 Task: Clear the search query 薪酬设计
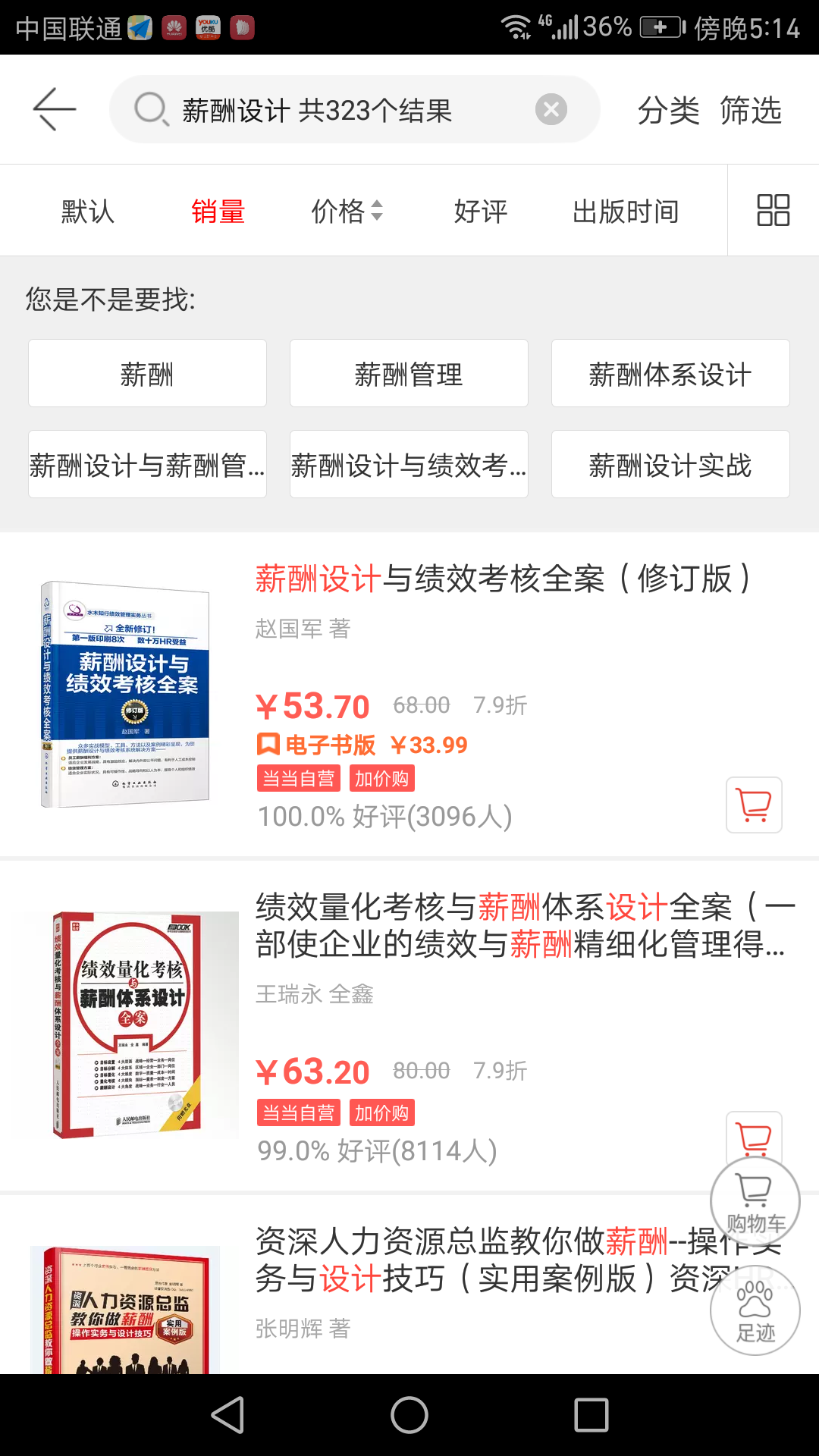[551, 110]
